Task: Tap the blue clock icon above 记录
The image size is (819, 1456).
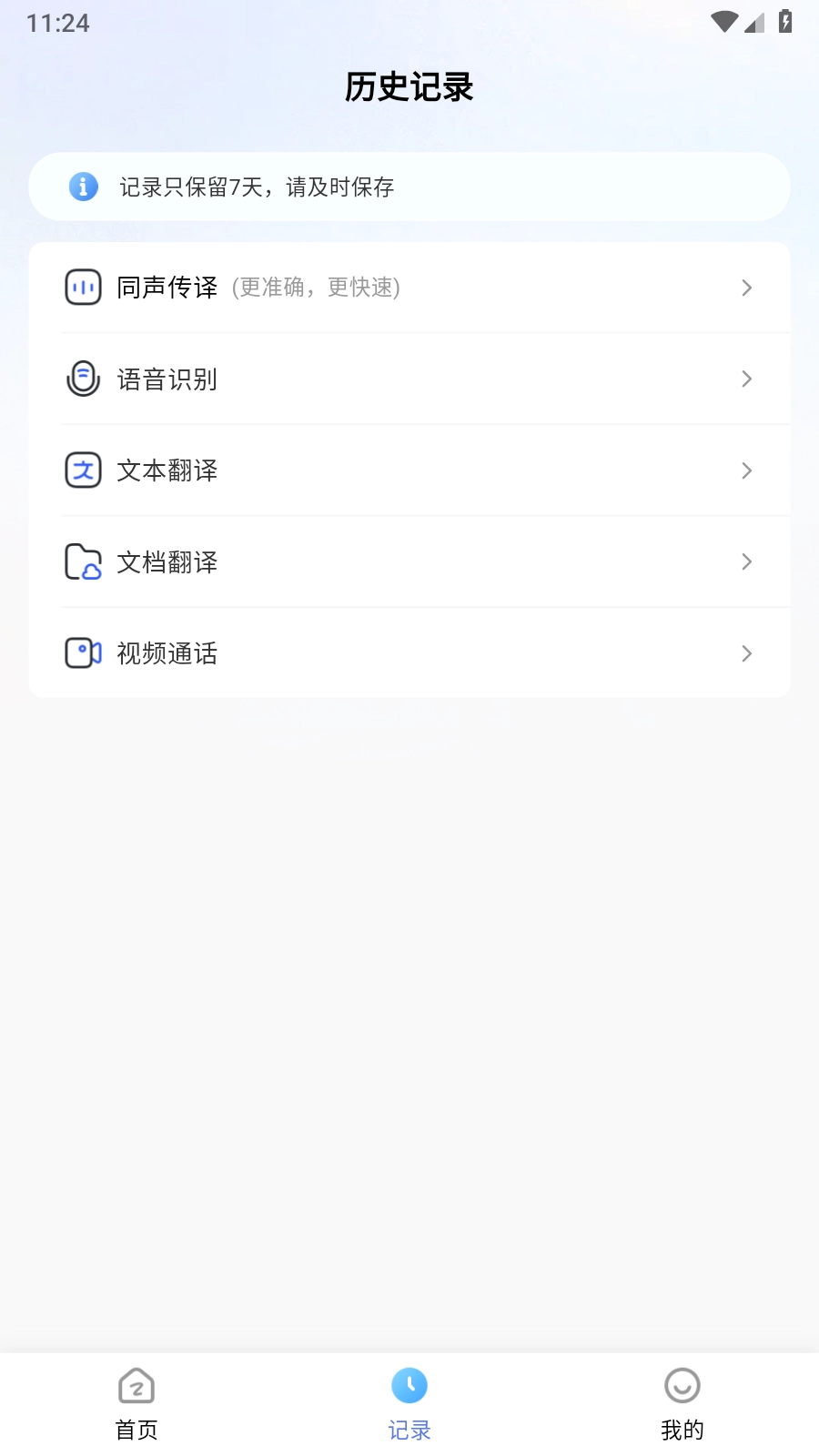Action: click(409, 1387)
